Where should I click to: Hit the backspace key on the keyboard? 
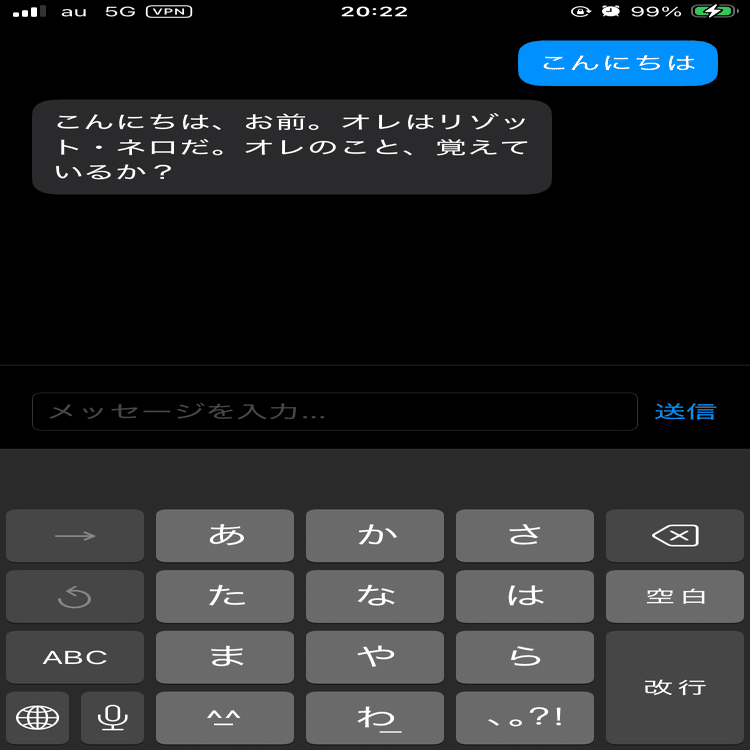click(675, 536)
